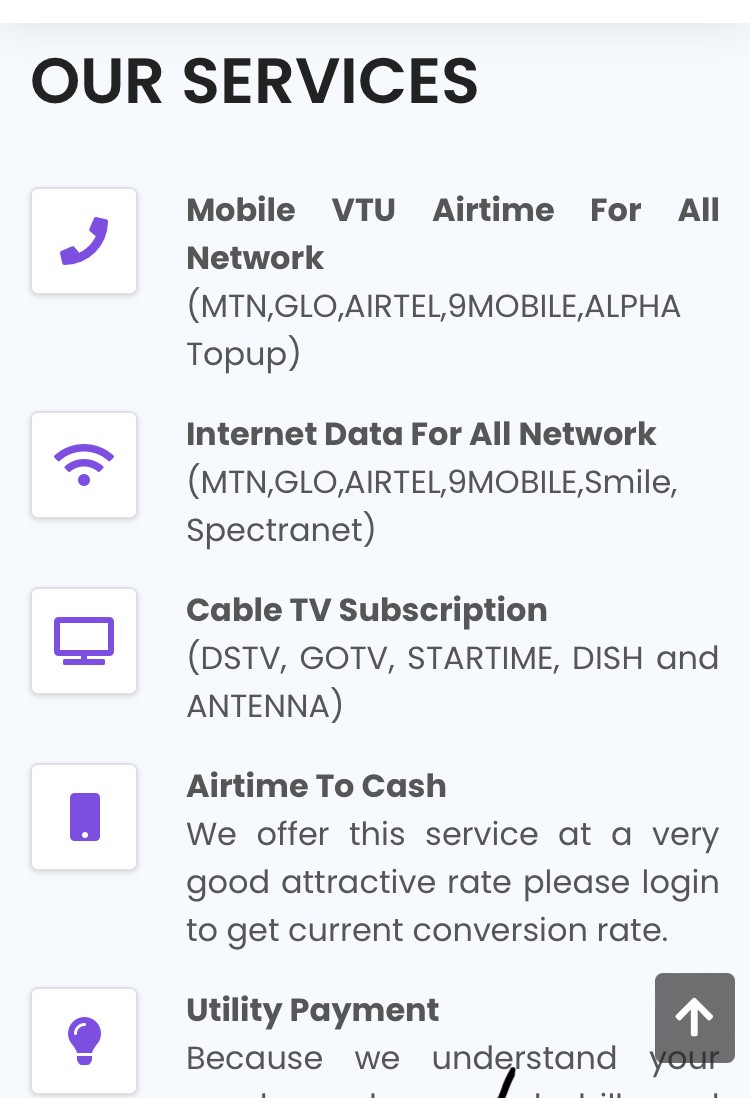Open the Internet Data For All Network heading

(x=420, y=434)
